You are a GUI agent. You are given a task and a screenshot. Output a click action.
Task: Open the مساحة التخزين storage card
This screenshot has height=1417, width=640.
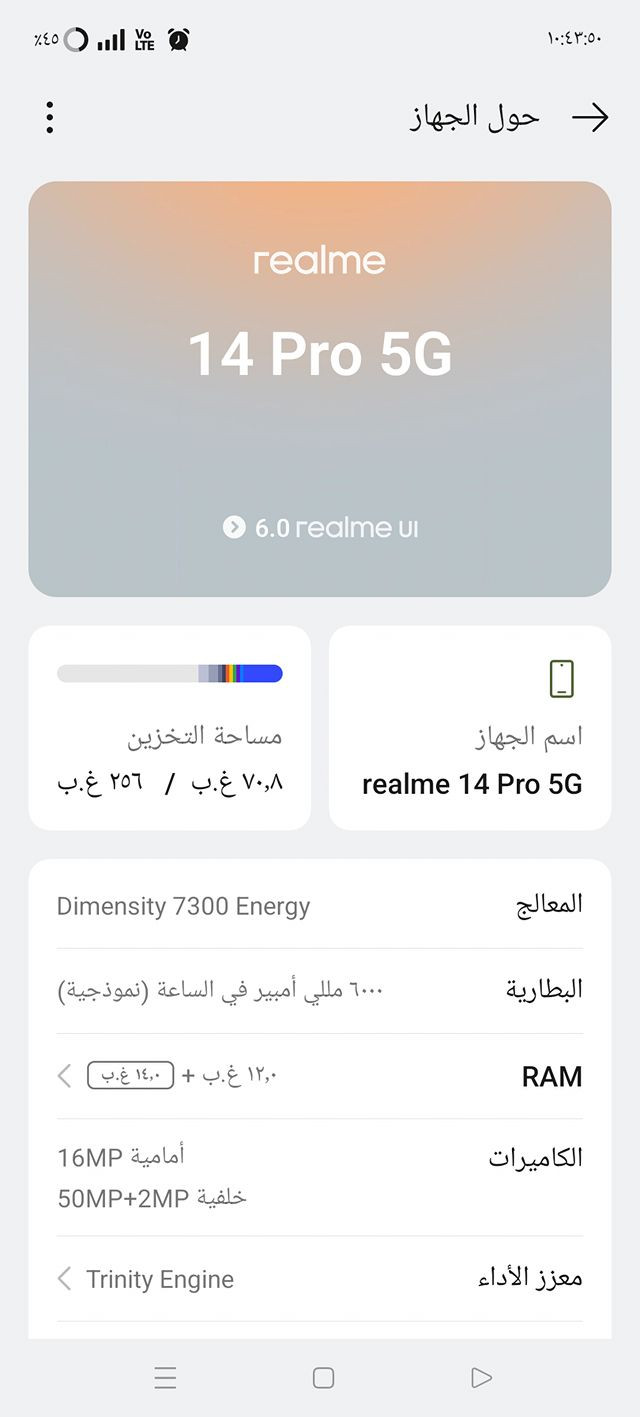pos(170,728)
